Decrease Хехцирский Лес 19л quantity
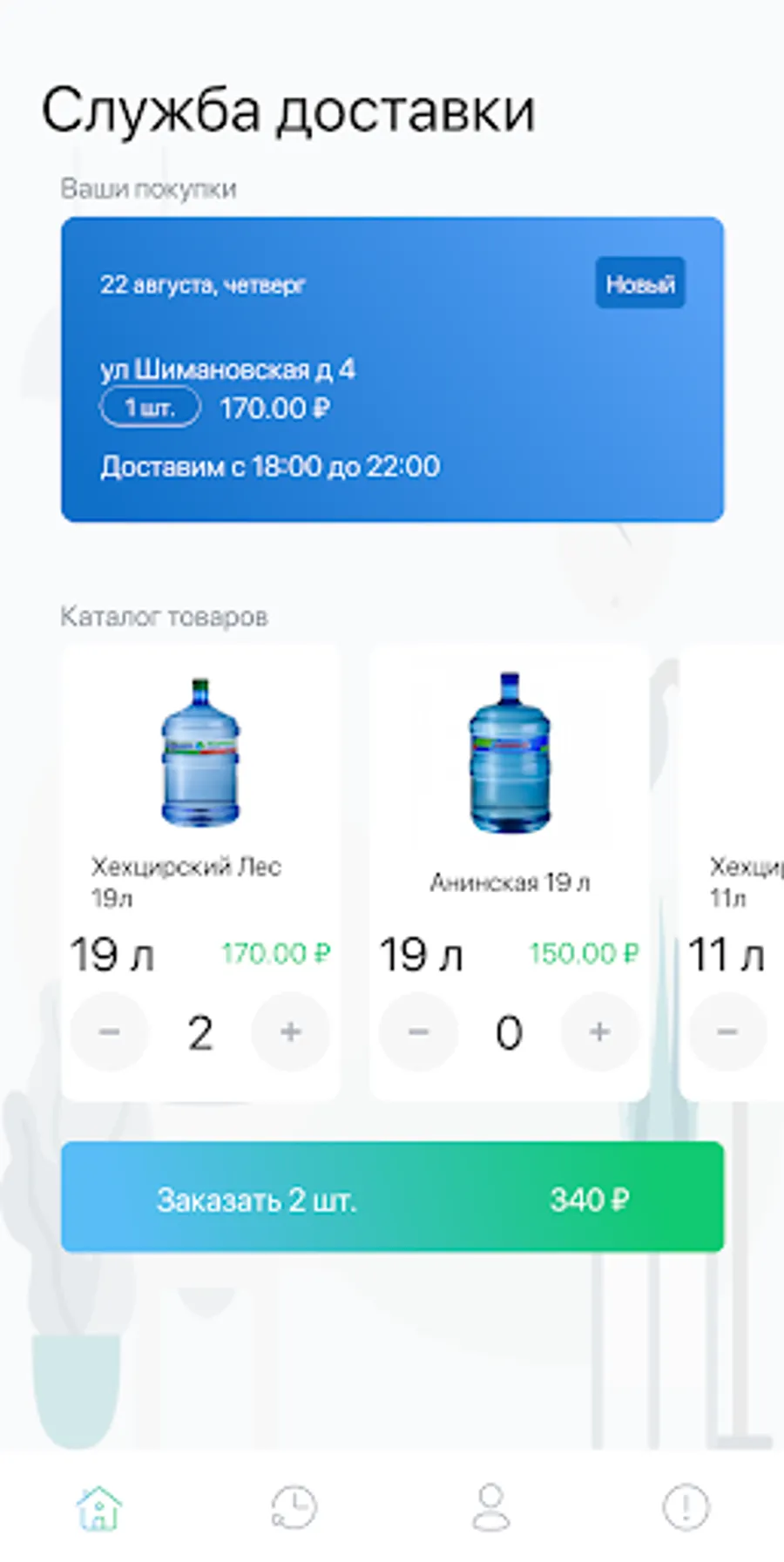 click(109, 1032)
